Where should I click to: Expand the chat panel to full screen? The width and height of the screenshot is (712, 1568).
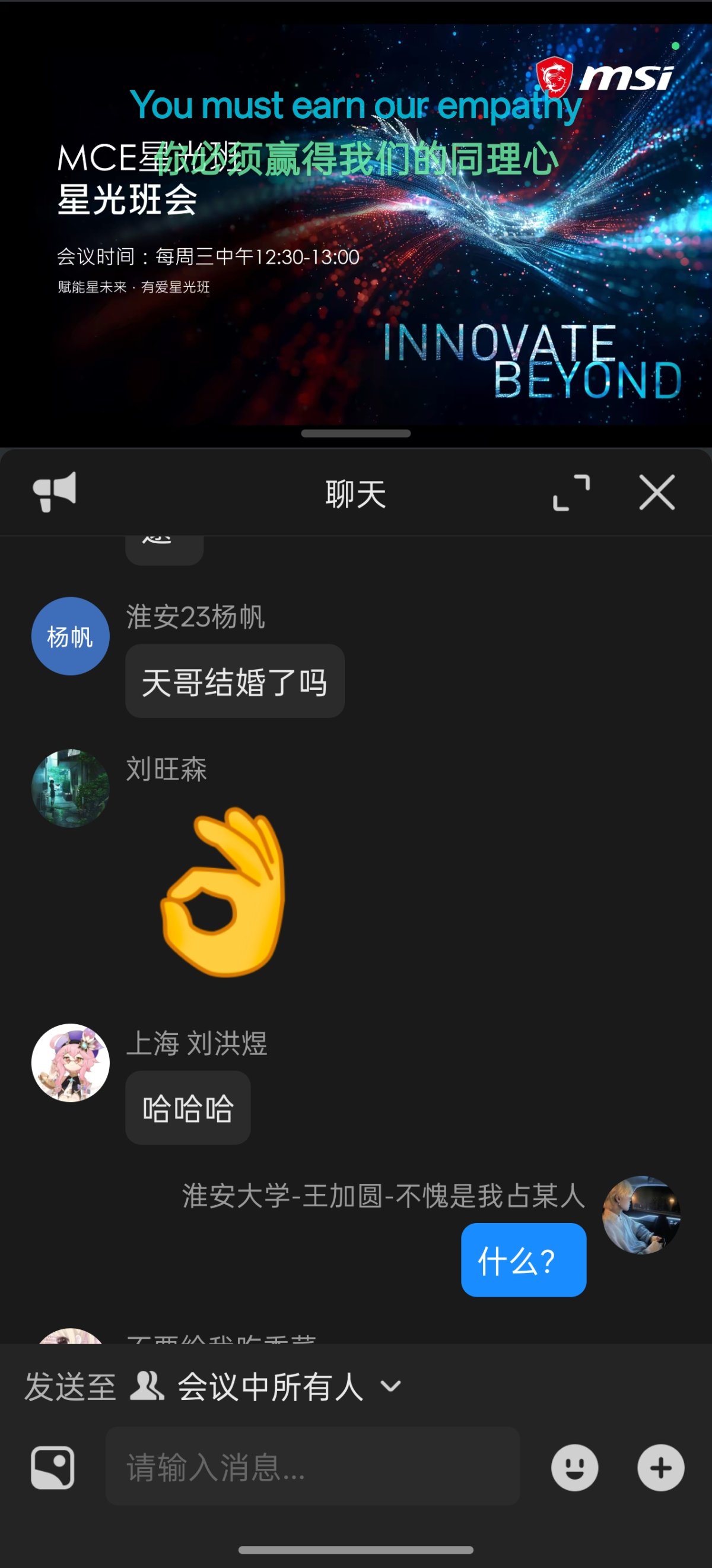(x=571, y=492)
